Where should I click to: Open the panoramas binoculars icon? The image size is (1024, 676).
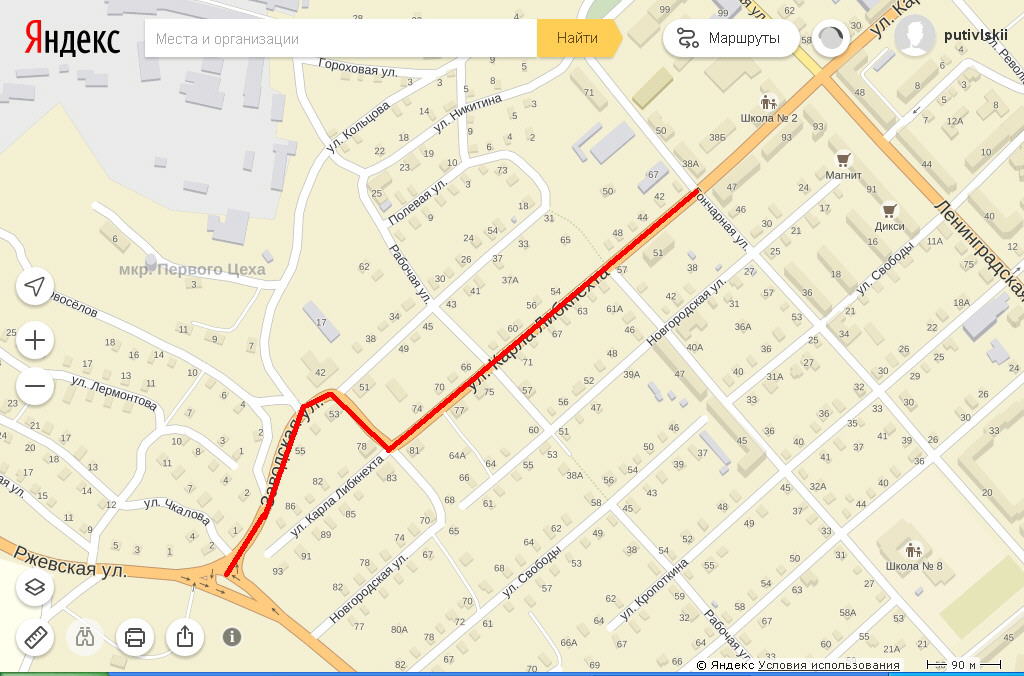[x=85, y=636]
